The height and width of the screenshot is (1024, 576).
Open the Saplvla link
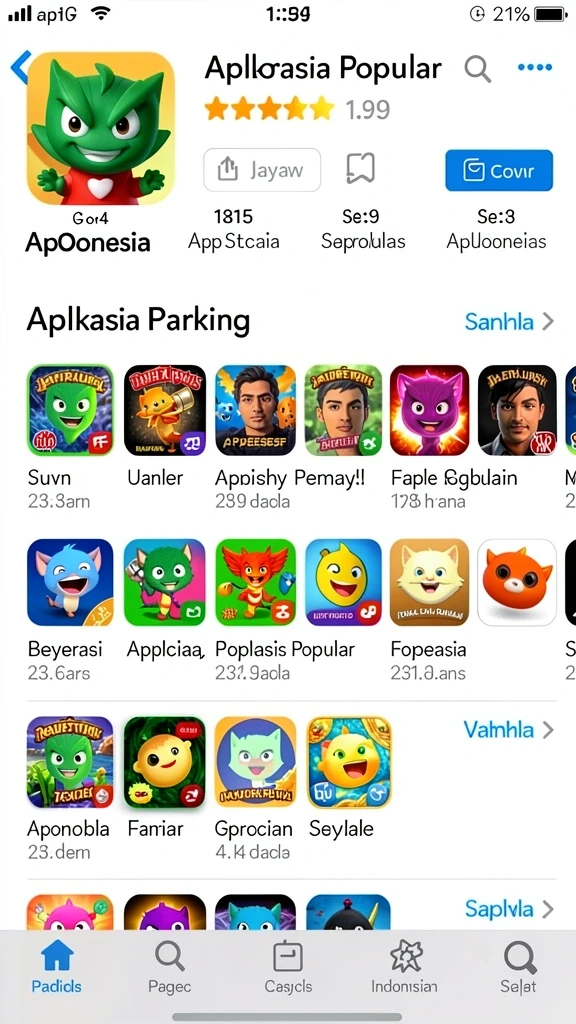[x=509, y=908]
